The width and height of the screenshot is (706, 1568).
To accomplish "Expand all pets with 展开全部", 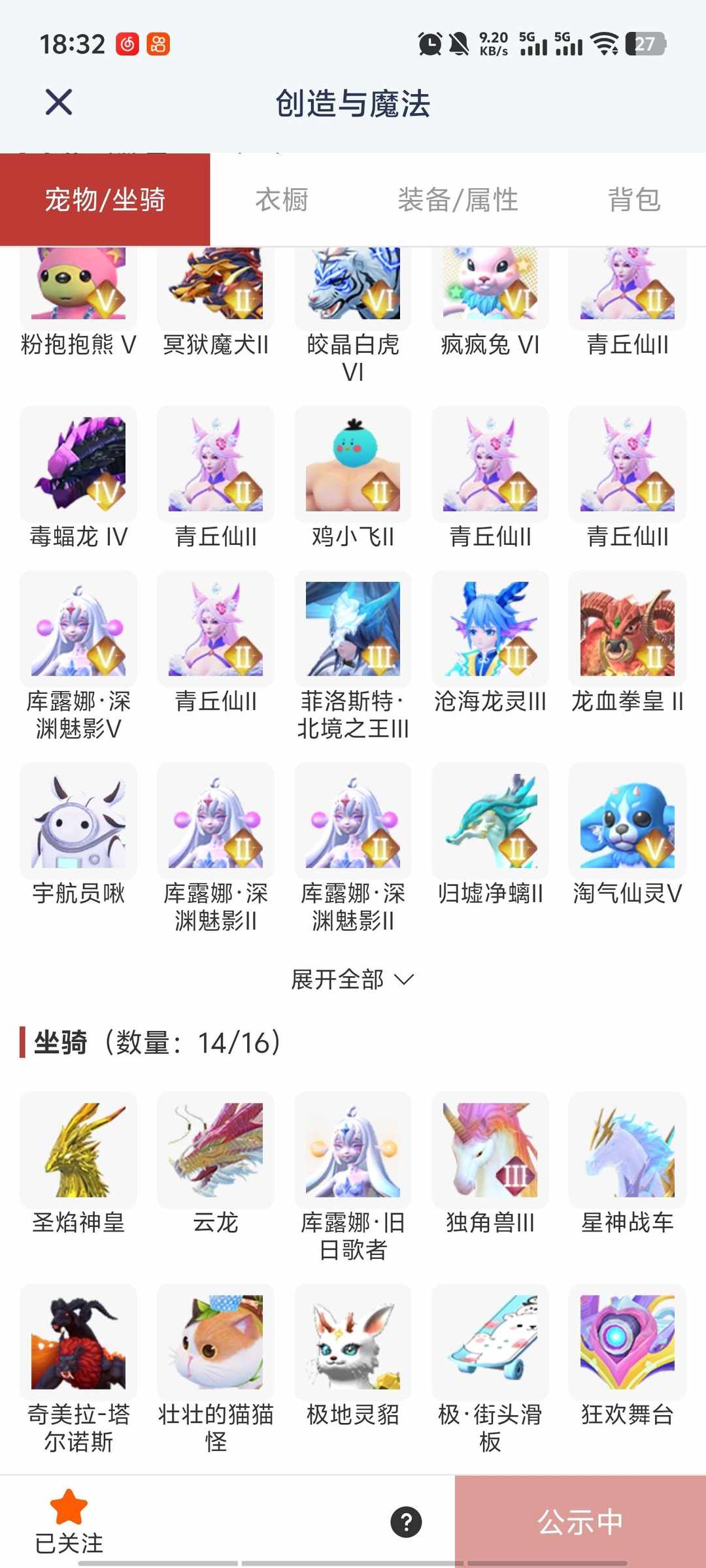I will tap(352, 979).
